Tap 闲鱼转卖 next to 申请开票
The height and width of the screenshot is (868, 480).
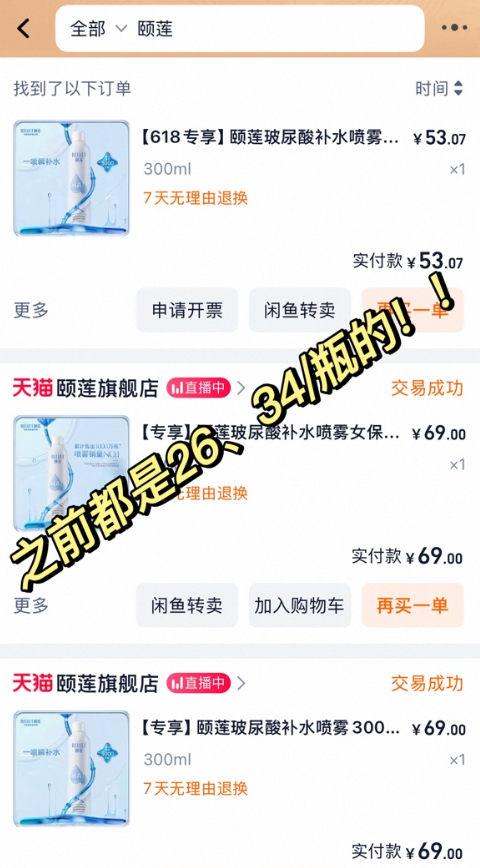click(x=300, y=310)
